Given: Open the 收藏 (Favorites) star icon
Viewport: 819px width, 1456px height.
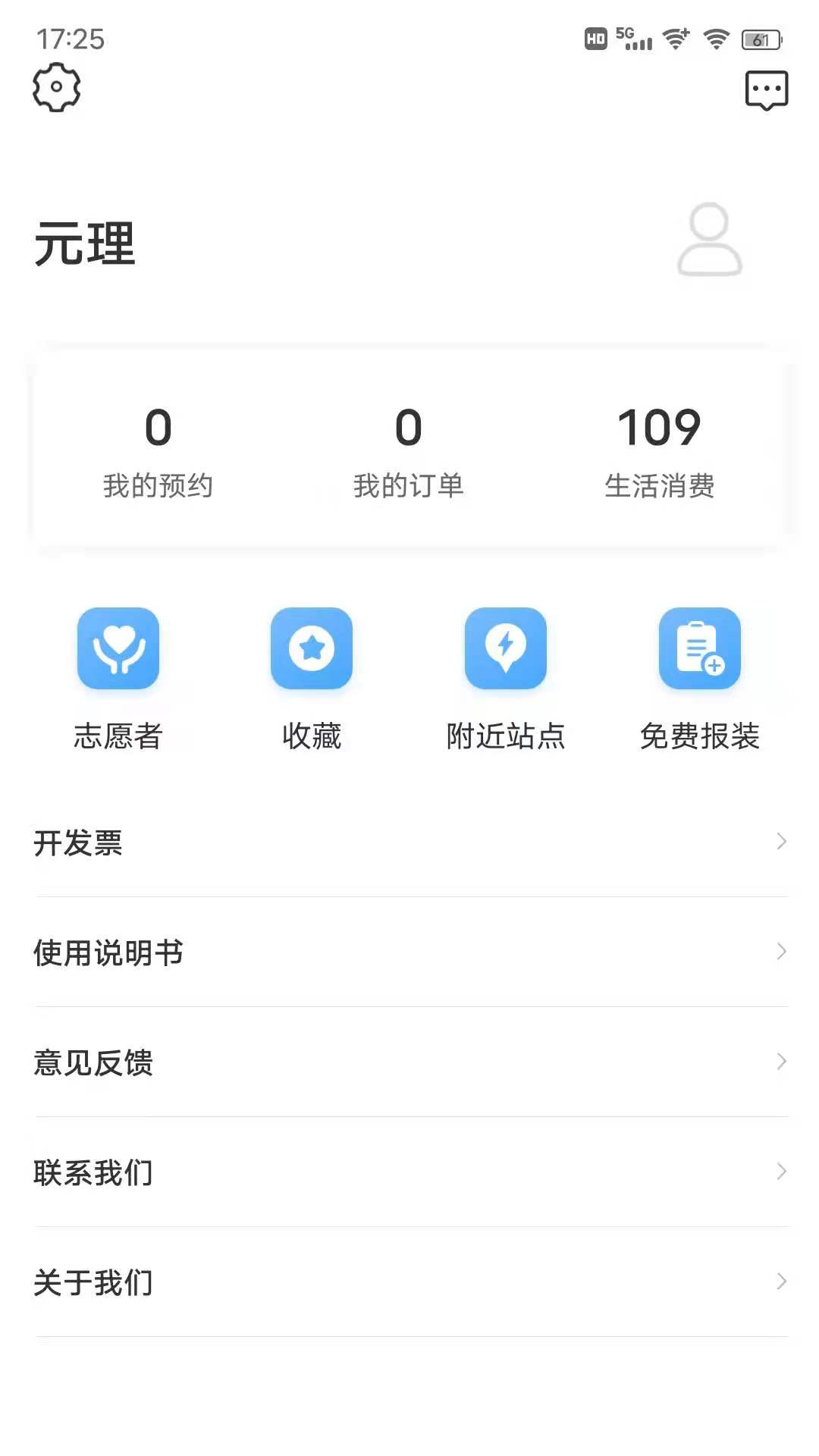Looking at the screenshot, I should click(312, 650).
